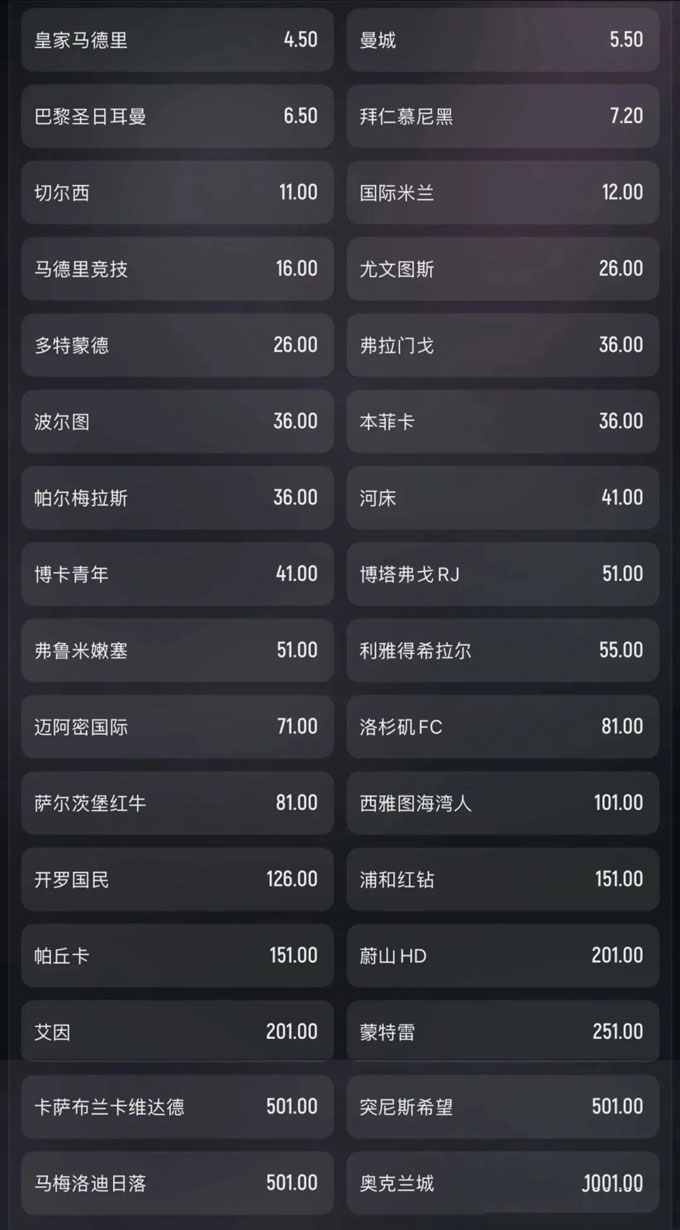The image size is (680, 1230).
Task: Choose 马德里竞技 at odds 16.00
Action: [177, 269]
